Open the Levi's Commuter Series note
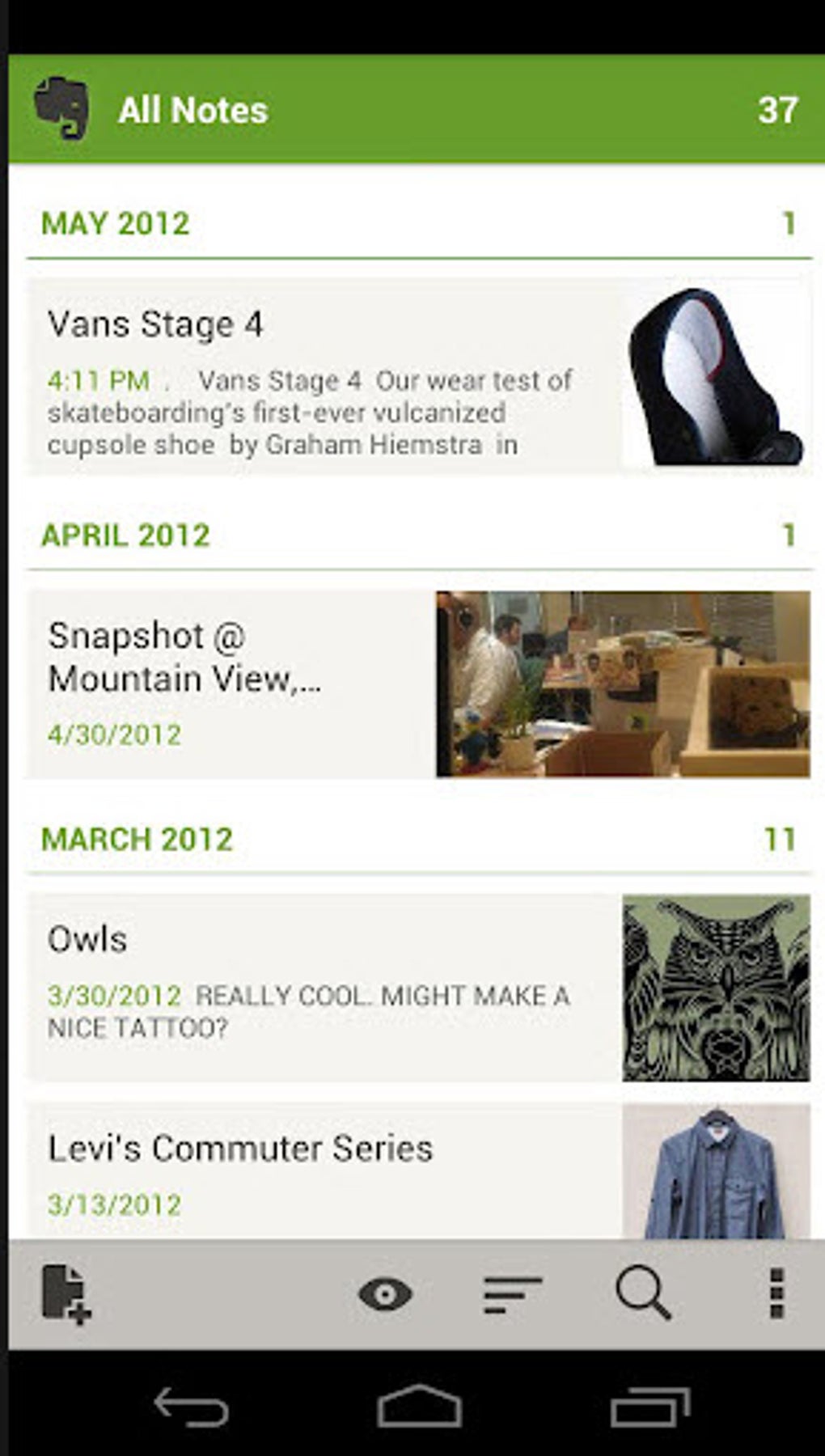825x1456 pixels. pyautogui.click(x=419, y=1170)
